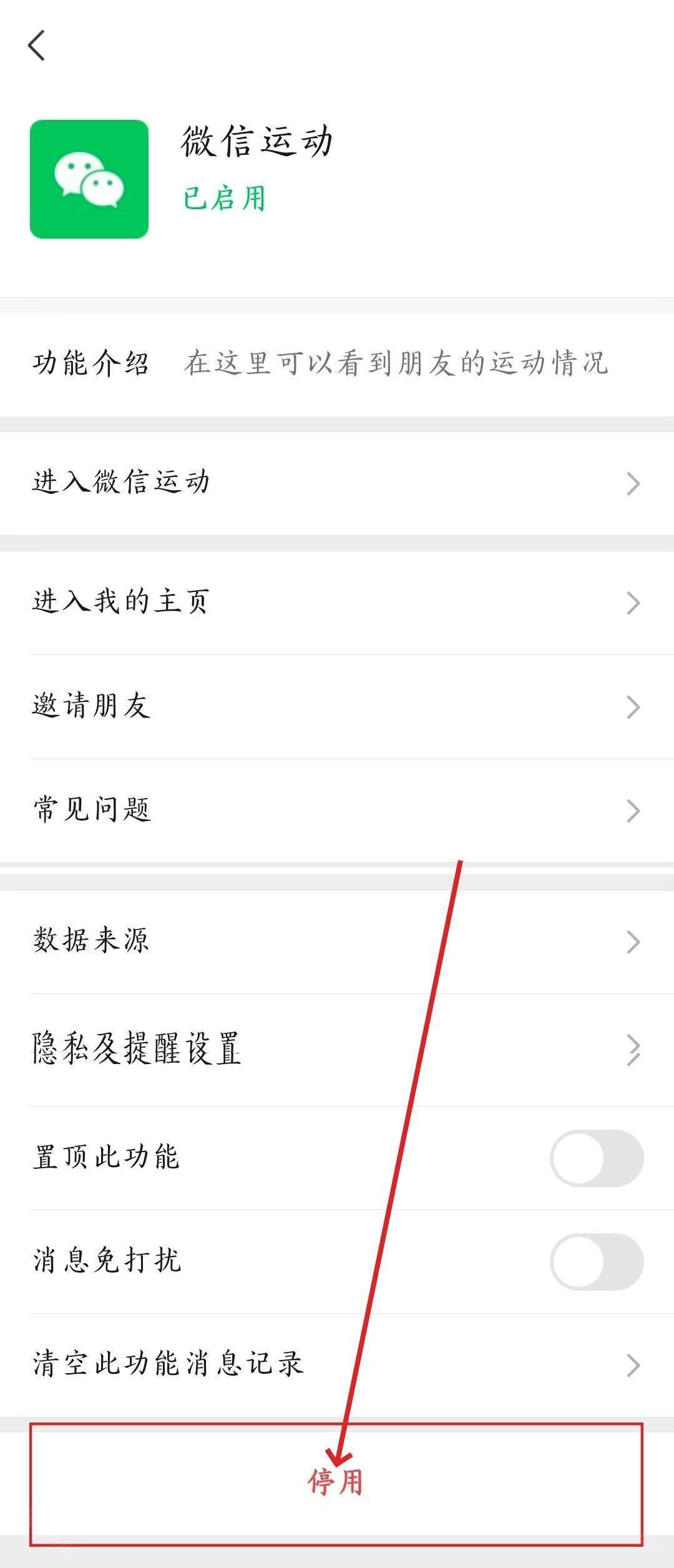Enable 消息免打扰 switch
The width and height of the screenshot is (674, 1568).
tap(596, 1261)
